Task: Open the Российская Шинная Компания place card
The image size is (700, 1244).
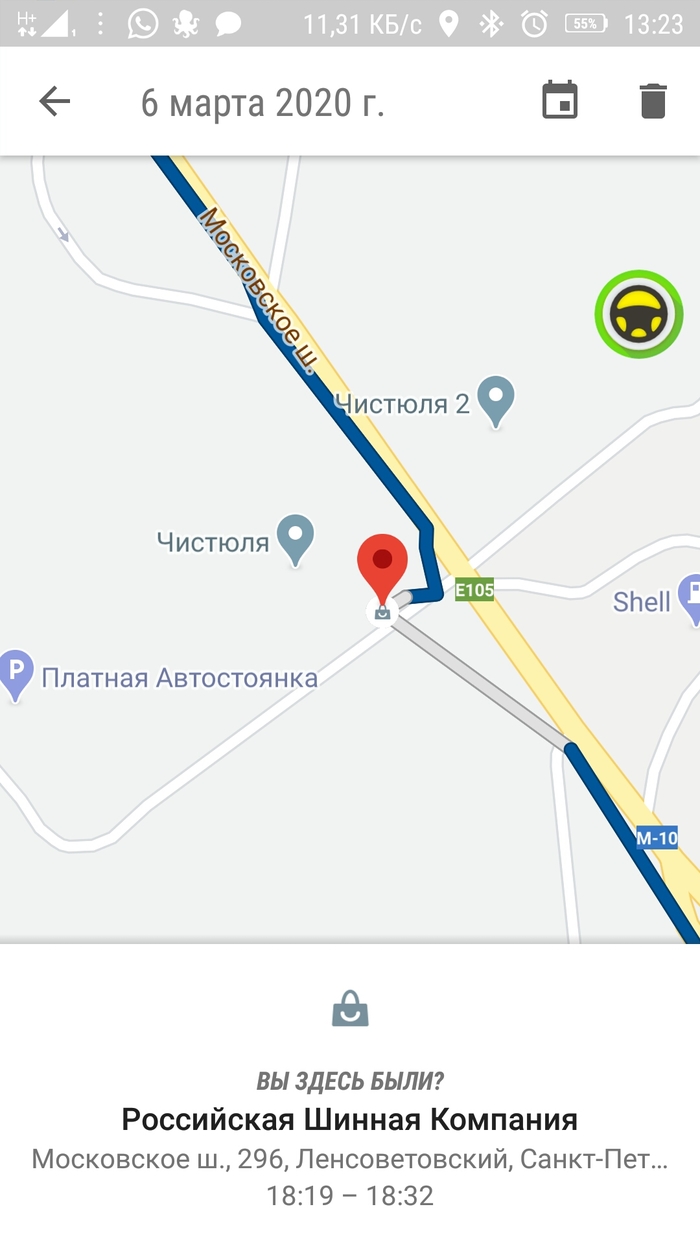Action: click(350, 1118)
